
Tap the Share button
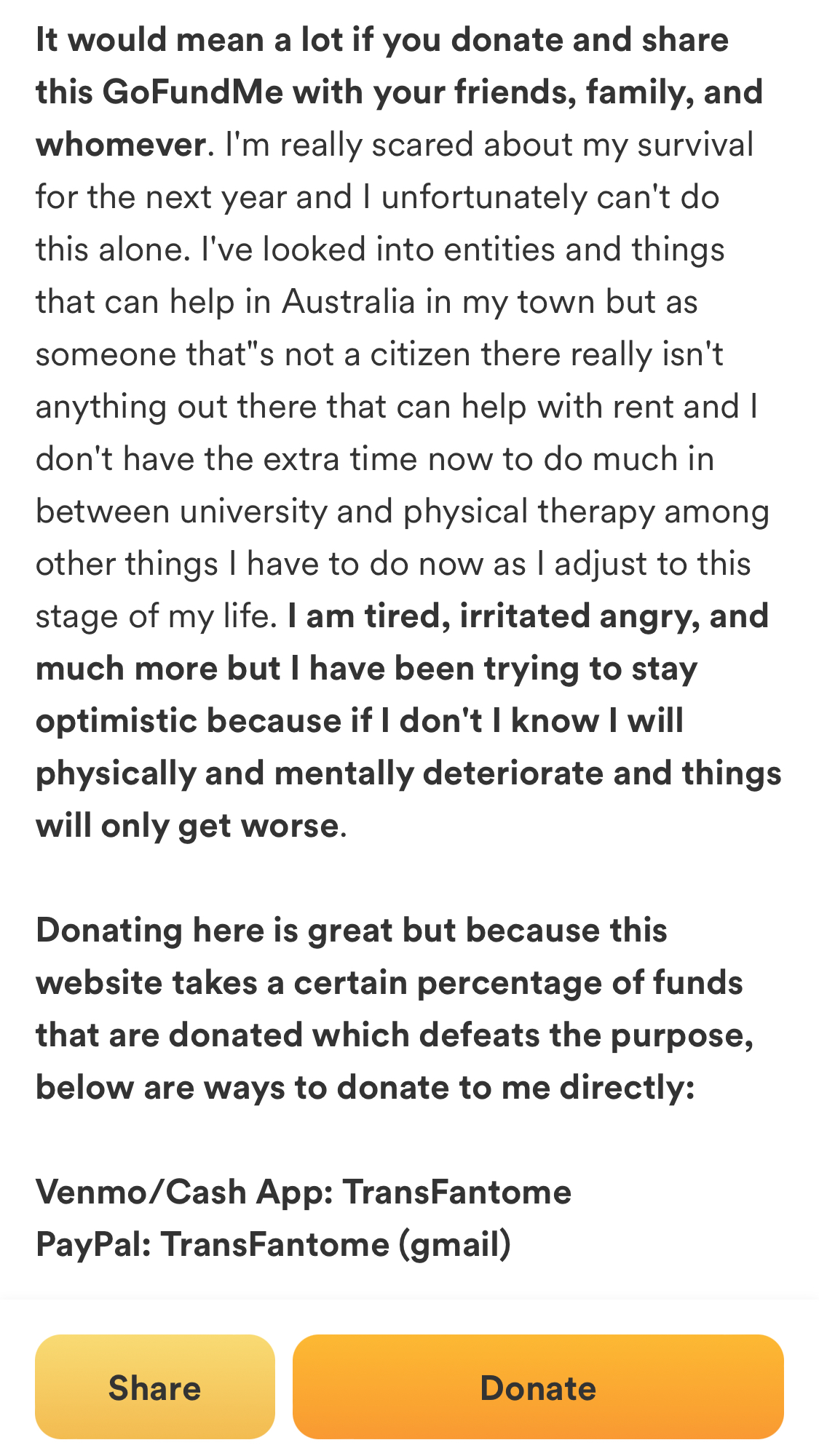(x=155, y=1387)
